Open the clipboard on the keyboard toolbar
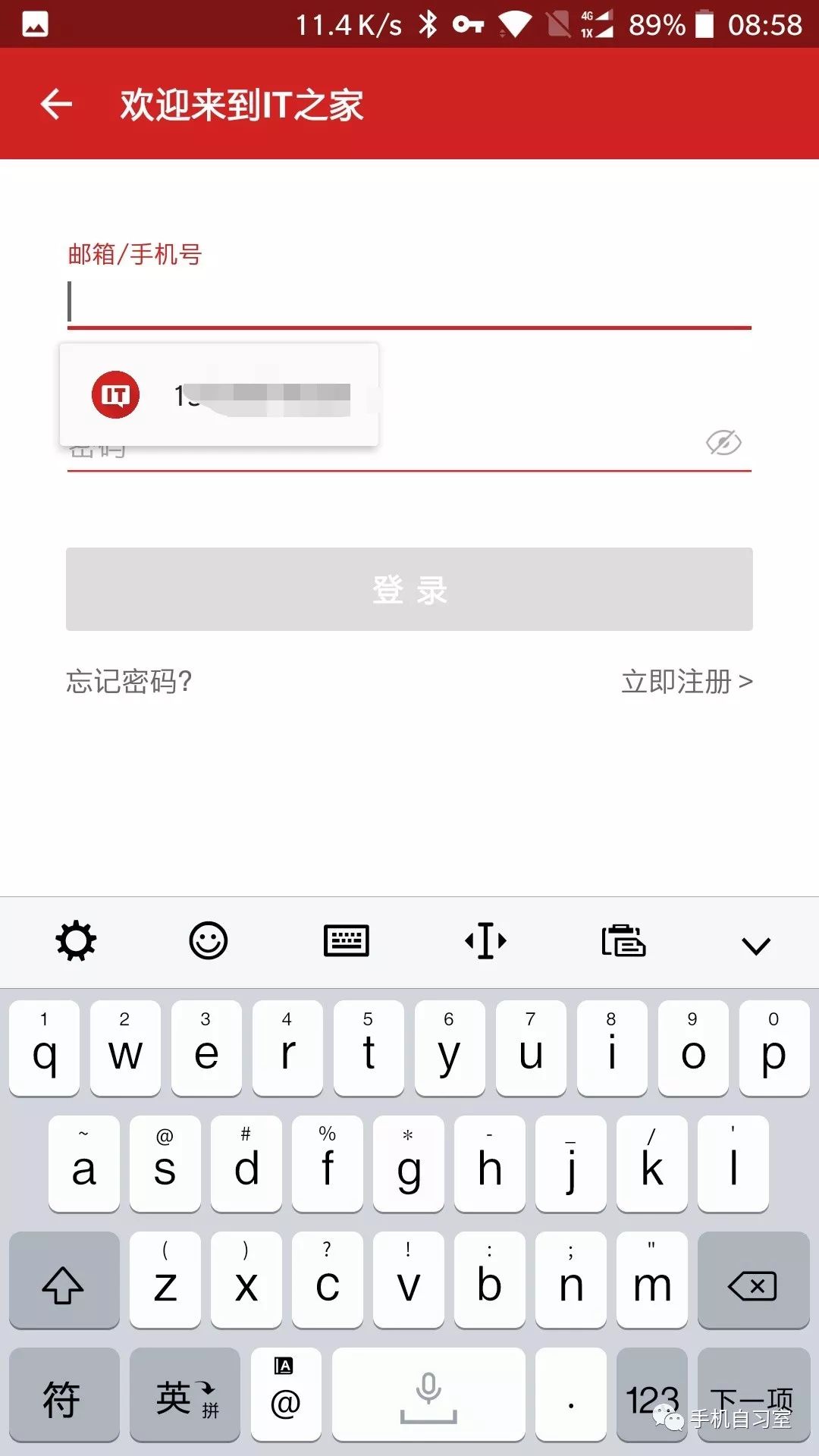 point(624,941)
